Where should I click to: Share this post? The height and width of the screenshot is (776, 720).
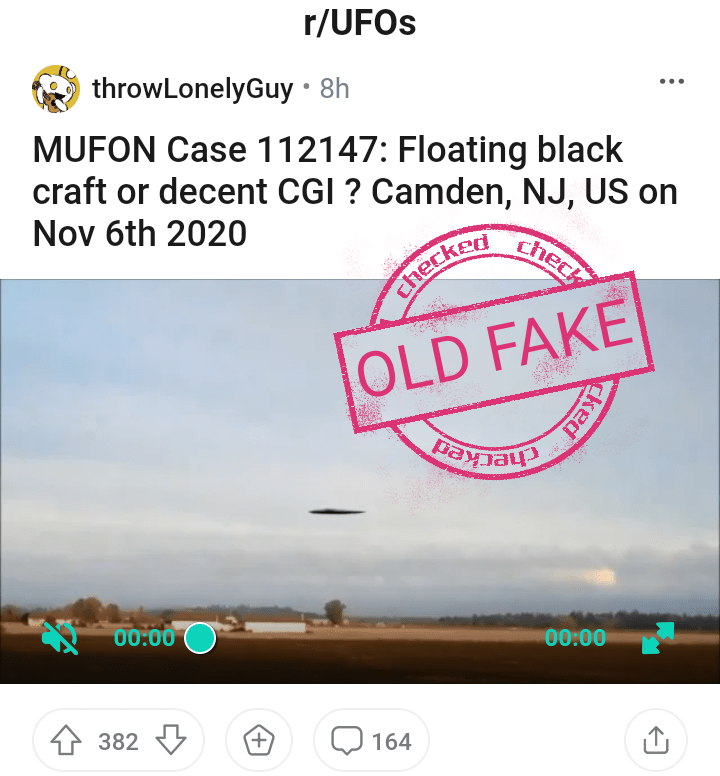(x=655, y=741)
